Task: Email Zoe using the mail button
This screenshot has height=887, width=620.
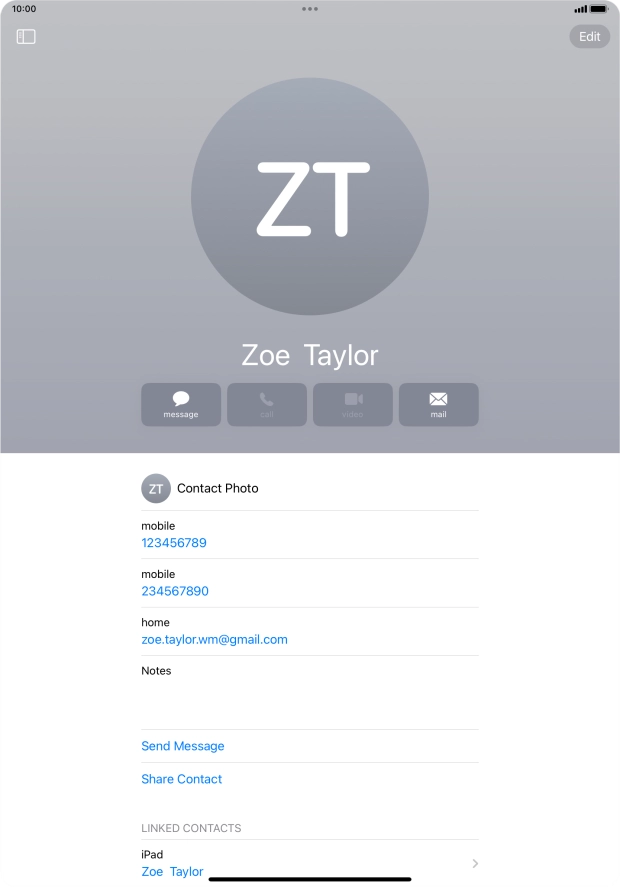Action: pyautogui.click(x=438, y=404)
